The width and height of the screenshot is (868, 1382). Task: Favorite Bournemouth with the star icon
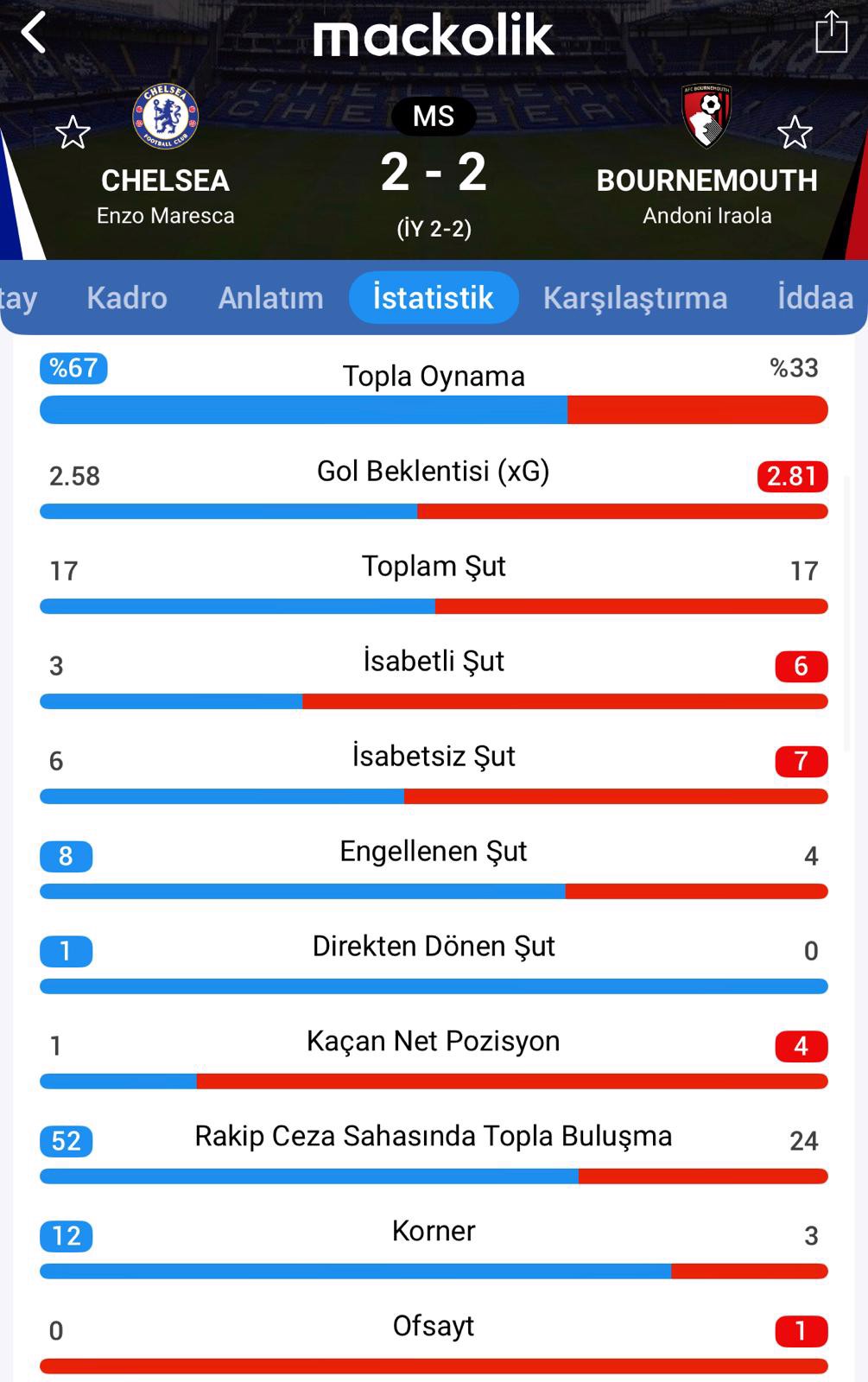point(794,133)
